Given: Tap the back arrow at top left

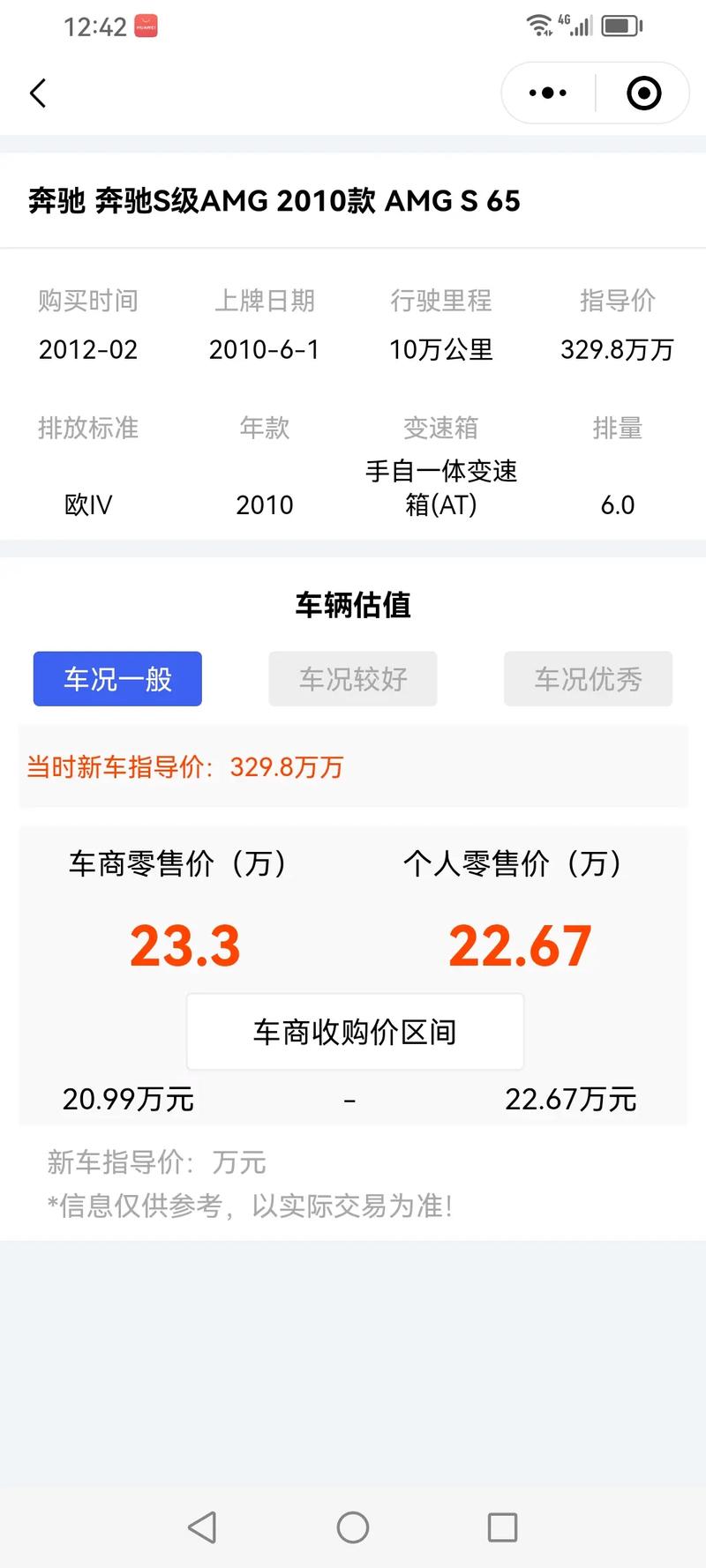Looking at the screenshot, I should click(38, 92).
